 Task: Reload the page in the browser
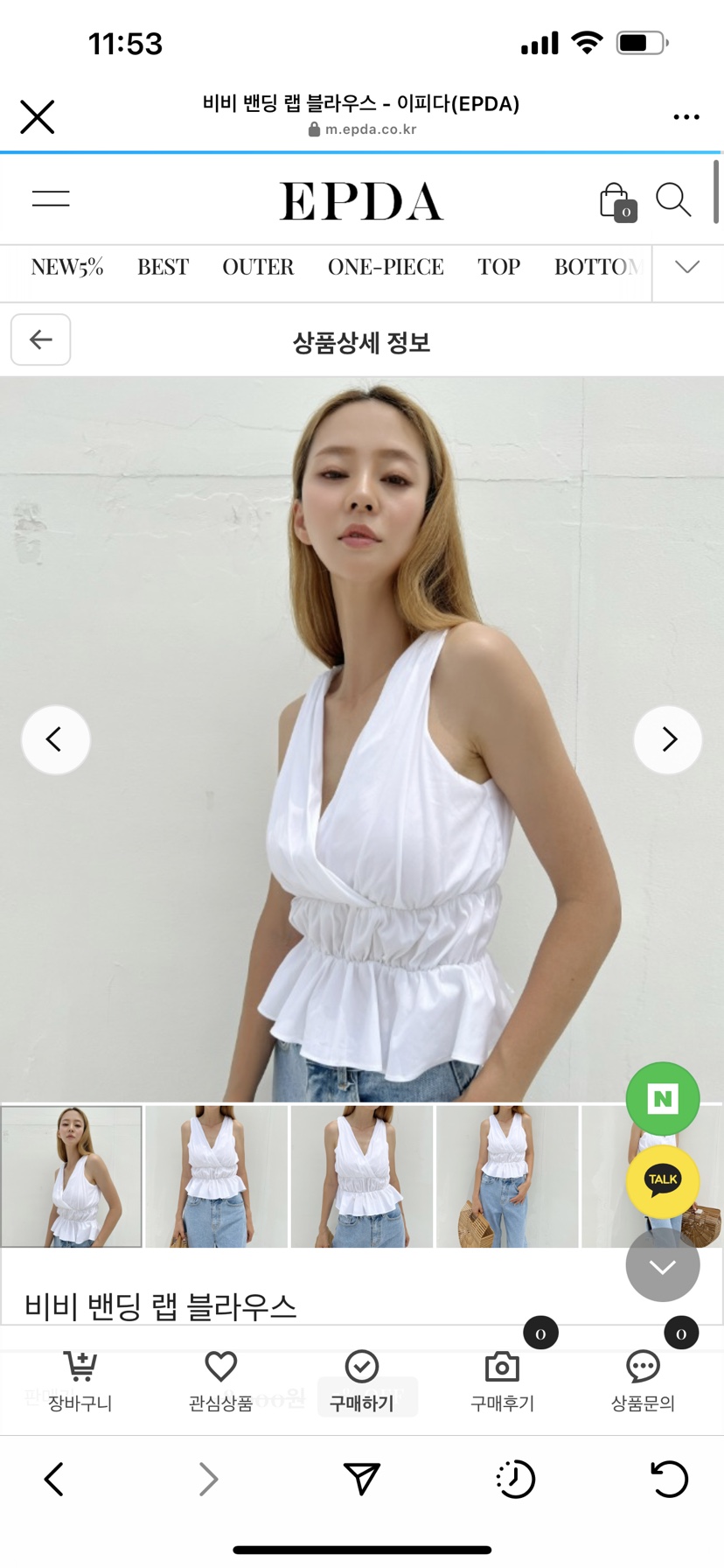(x=670, y=1480)
